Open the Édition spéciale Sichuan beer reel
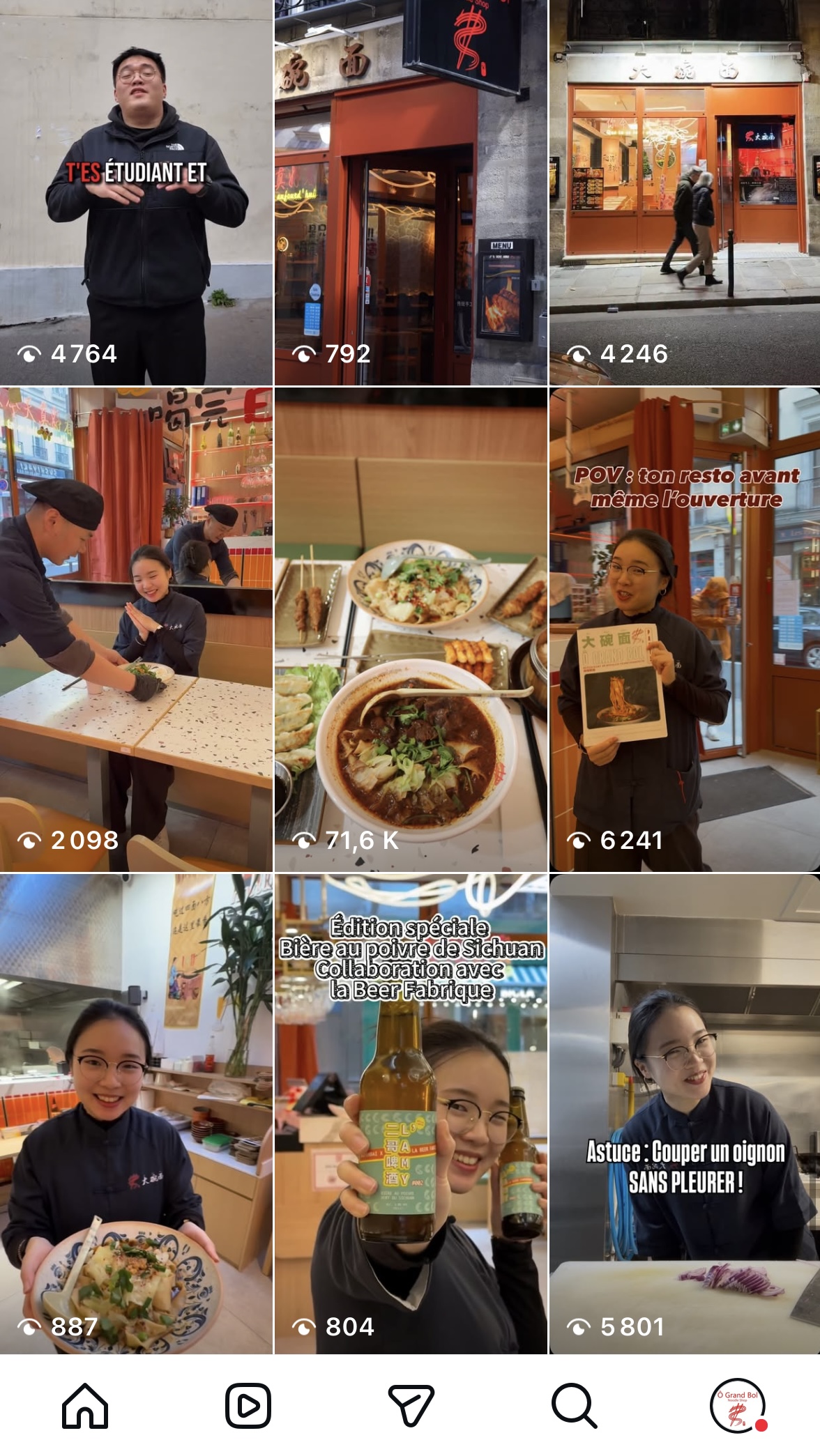The height and width of the screenshot is (1456, 820). coord(410,1113)
